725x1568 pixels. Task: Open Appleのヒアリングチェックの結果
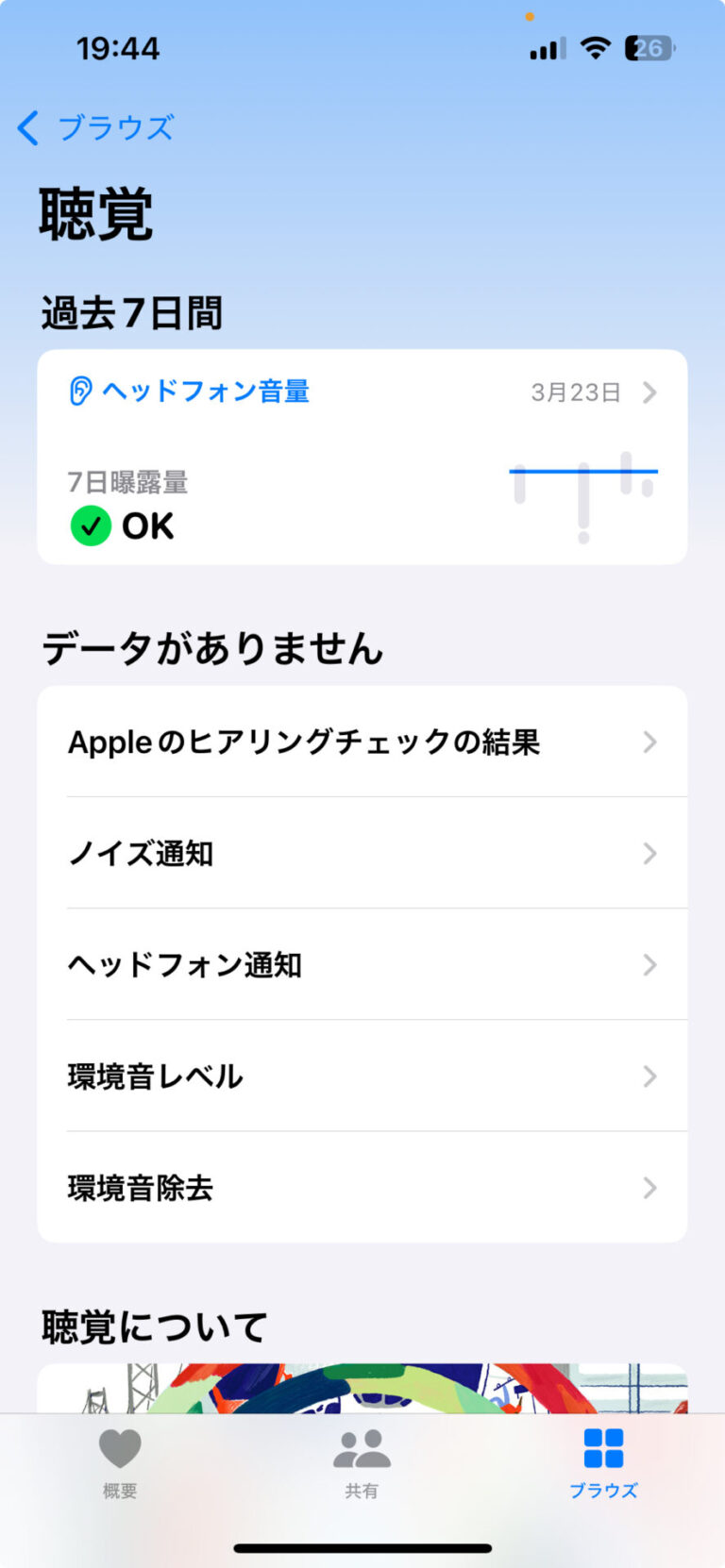pos(362,742)
